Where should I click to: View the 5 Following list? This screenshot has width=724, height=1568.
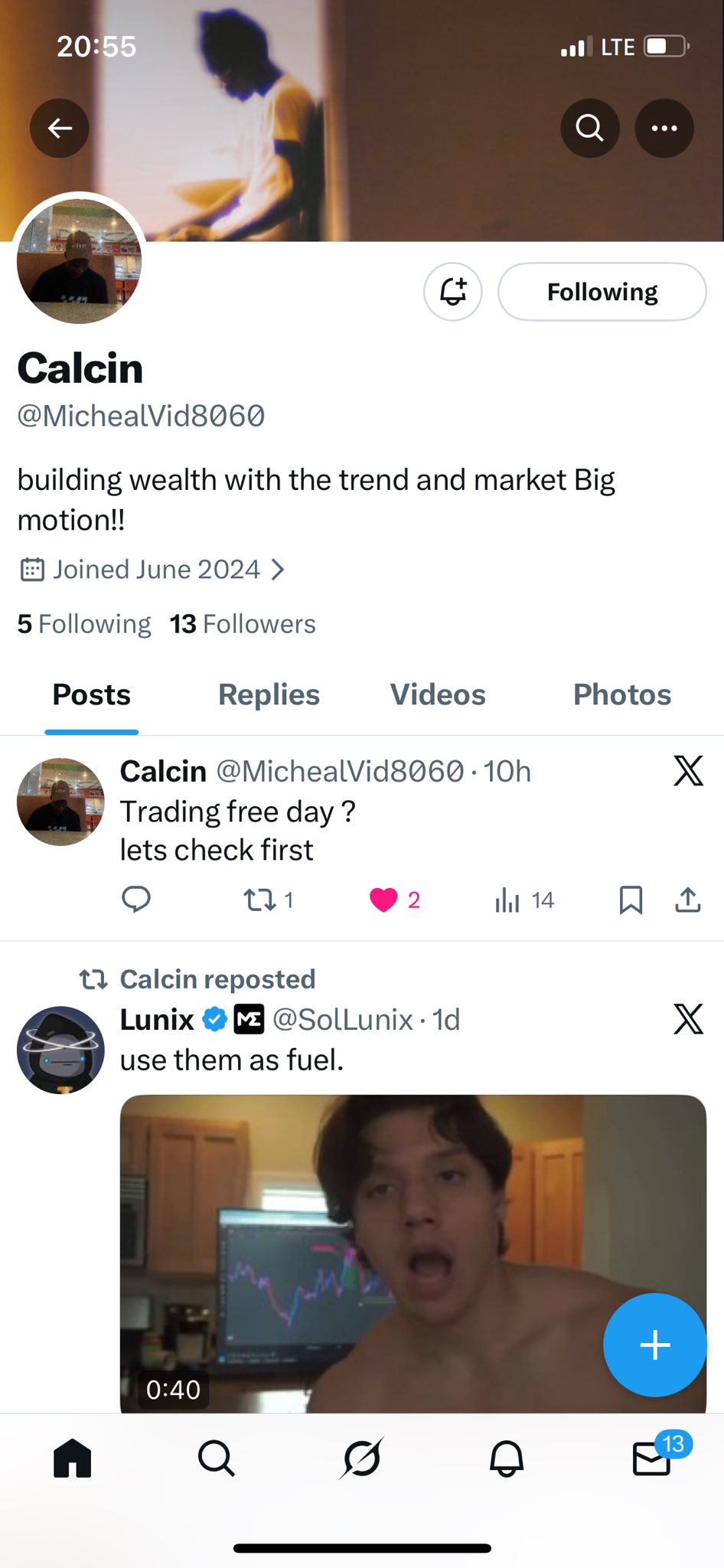[x=84, y=624]
